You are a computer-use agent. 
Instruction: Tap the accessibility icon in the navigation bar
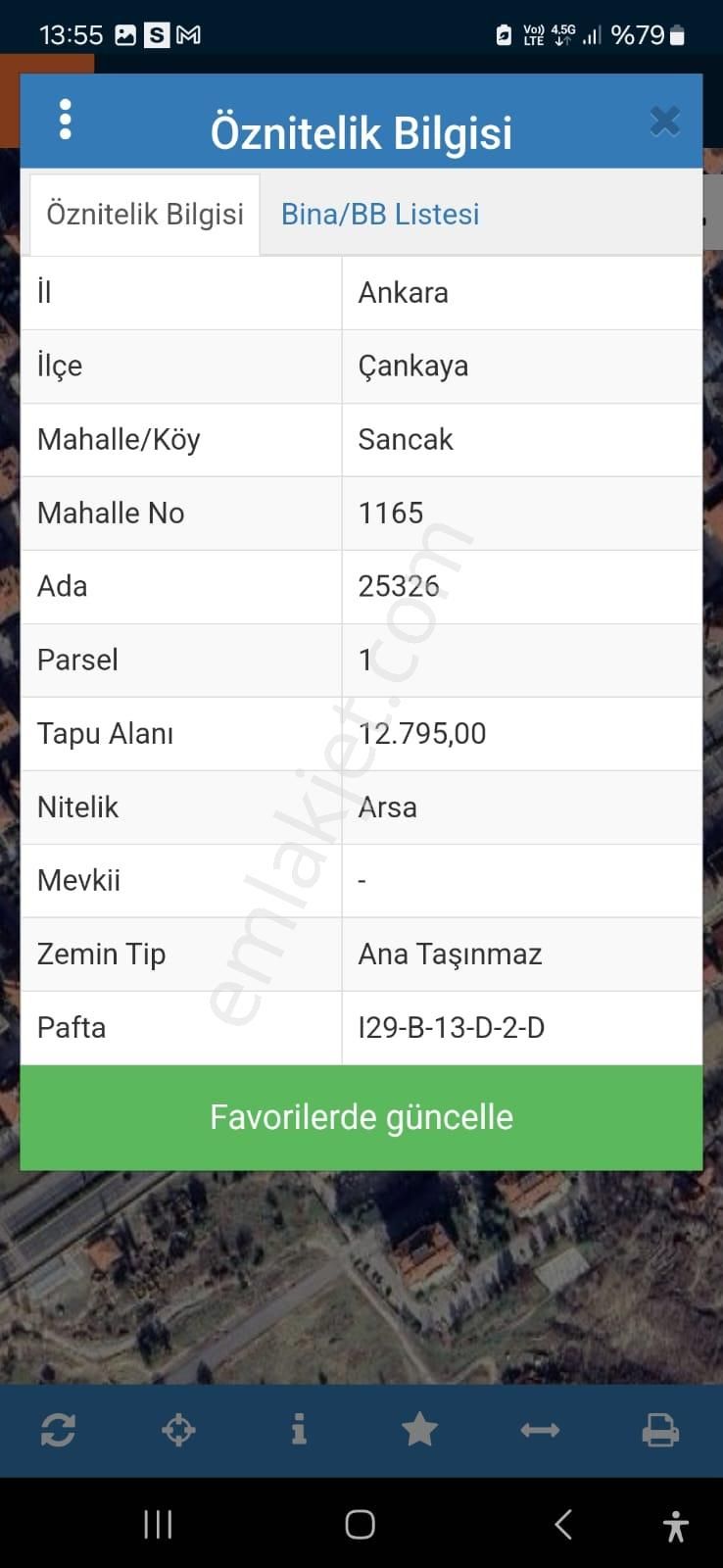676,1524
